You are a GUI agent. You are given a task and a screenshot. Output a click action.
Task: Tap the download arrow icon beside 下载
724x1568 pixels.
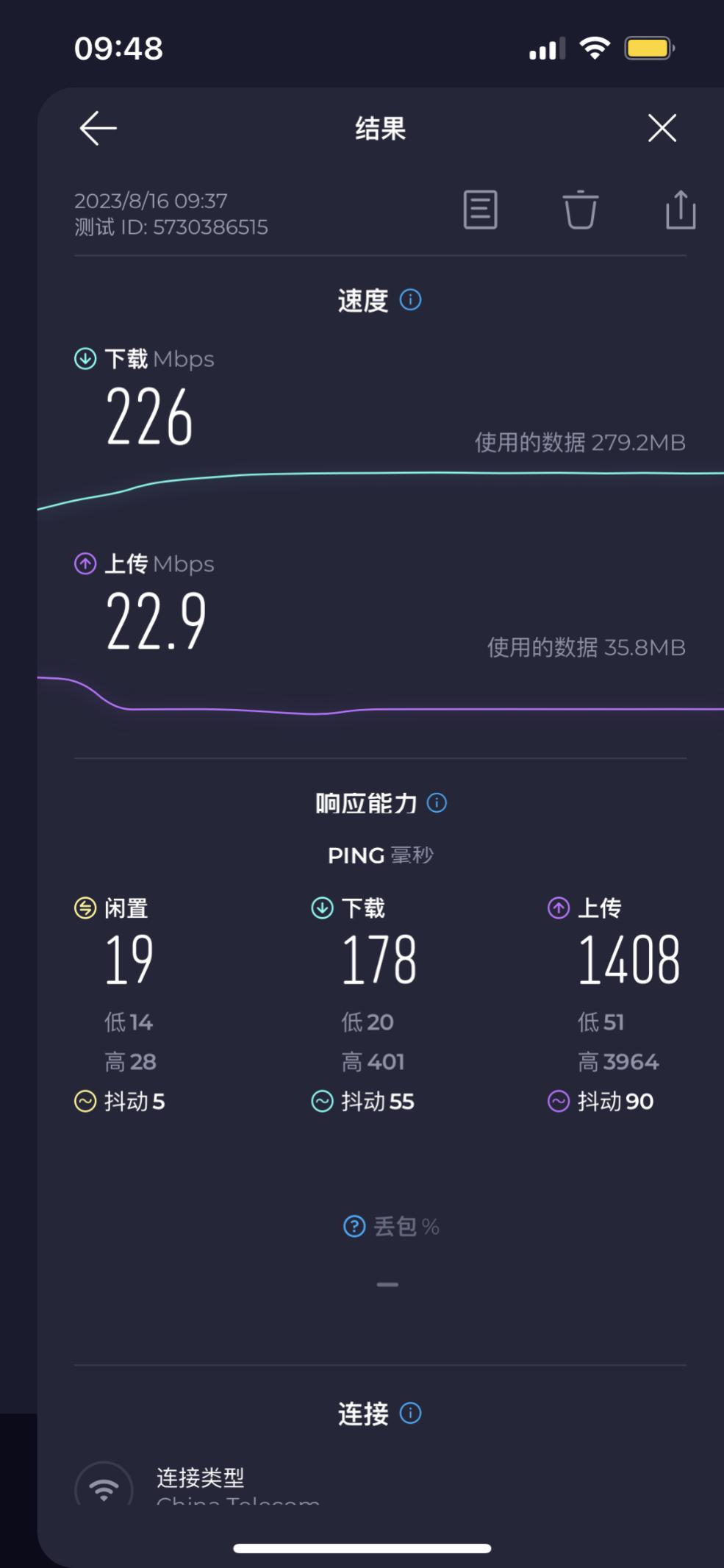[x=85, y=359]
